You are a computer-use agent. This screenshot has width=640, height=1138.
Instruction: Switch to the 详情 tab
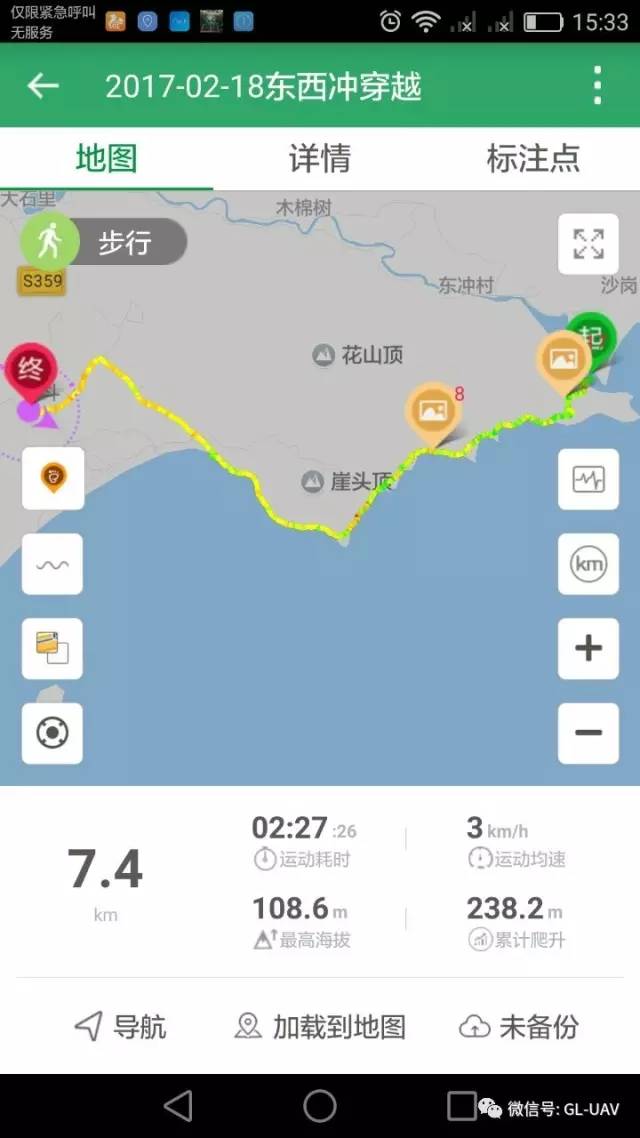320,159
